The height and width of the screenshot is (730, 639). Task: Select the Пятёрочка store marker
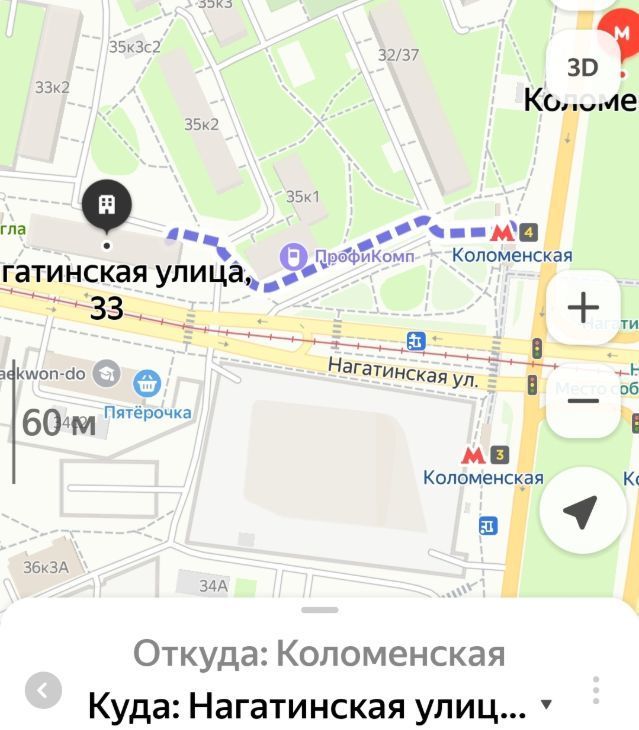(x=147, y=381)
